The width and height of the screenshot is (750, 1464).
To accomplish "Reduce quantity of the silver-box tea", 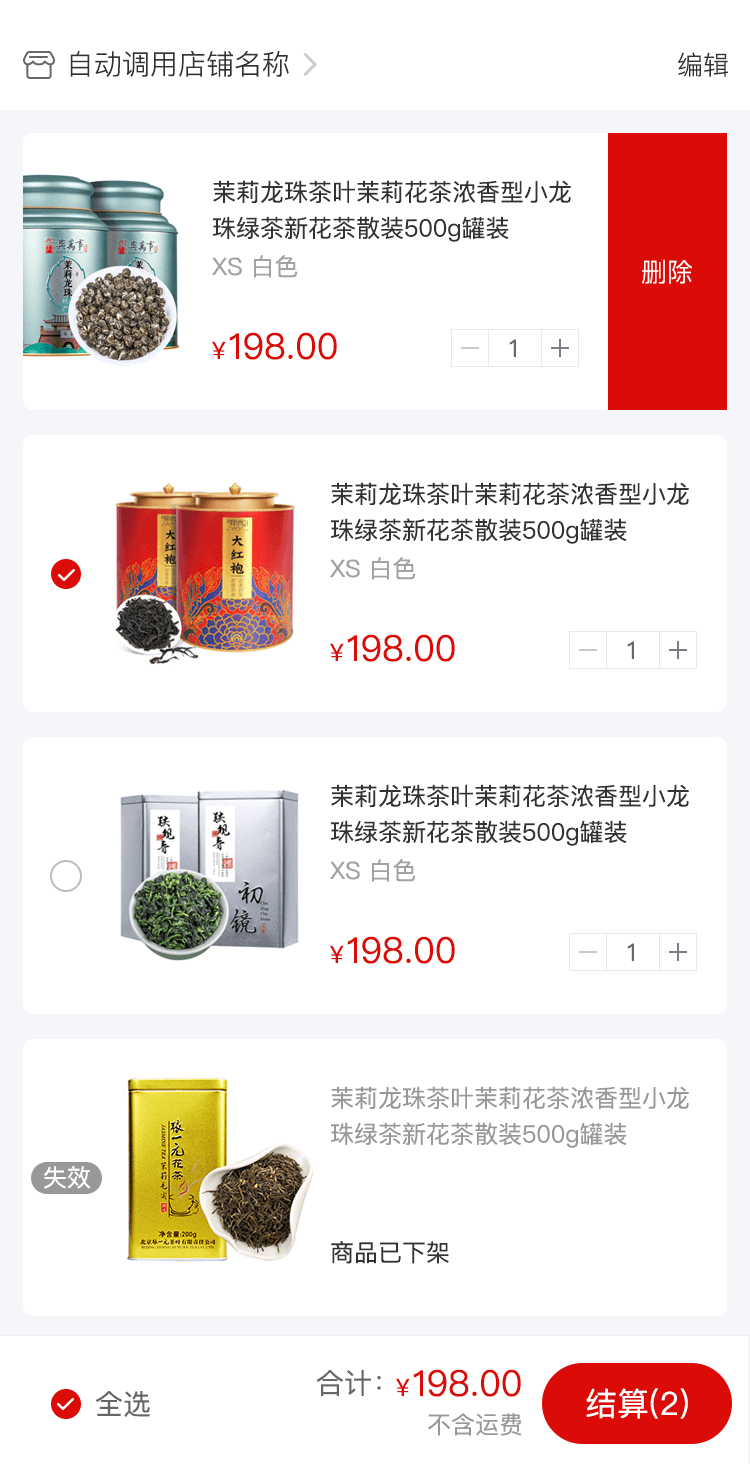I will [x=588, y=952].
